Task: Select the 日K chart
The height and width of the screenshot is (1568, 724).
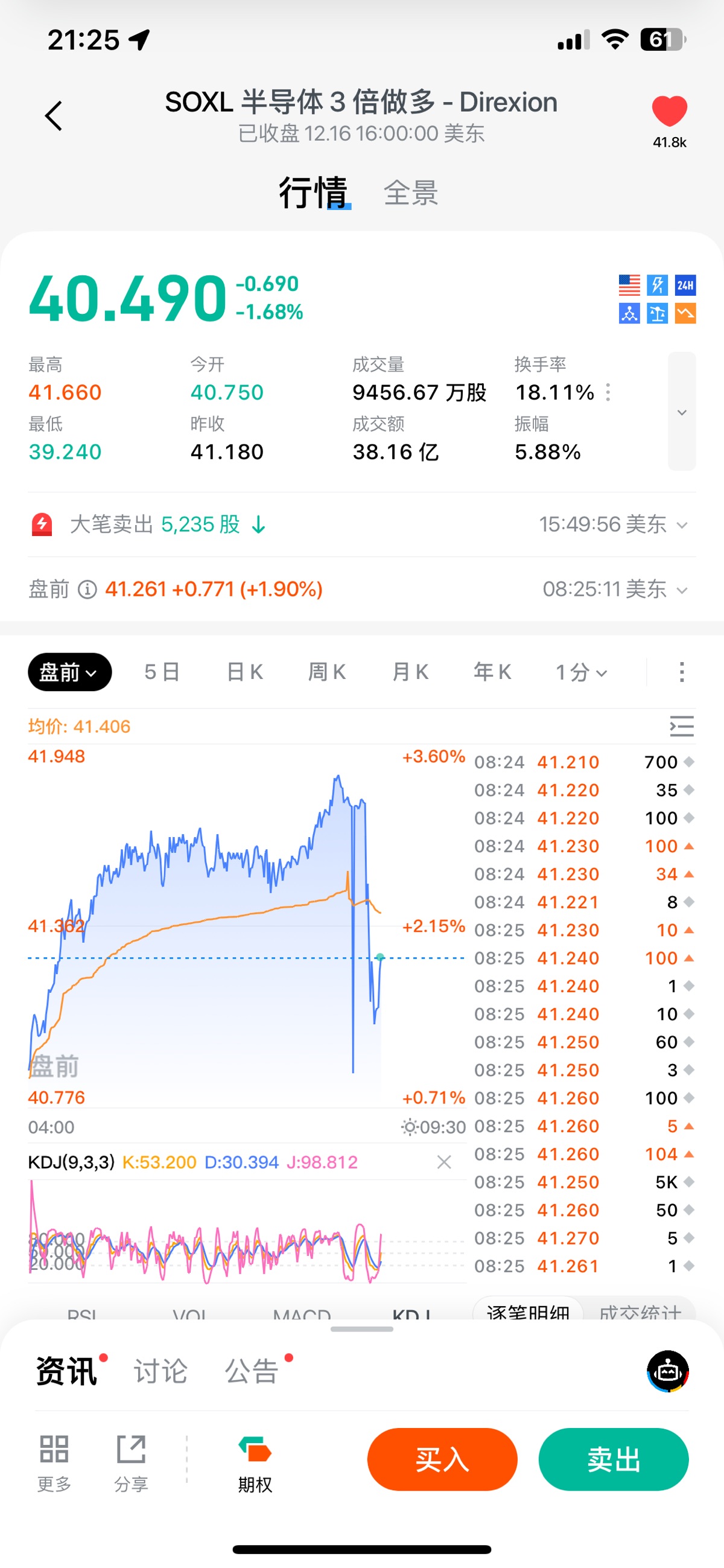Action: click(244, 672)
